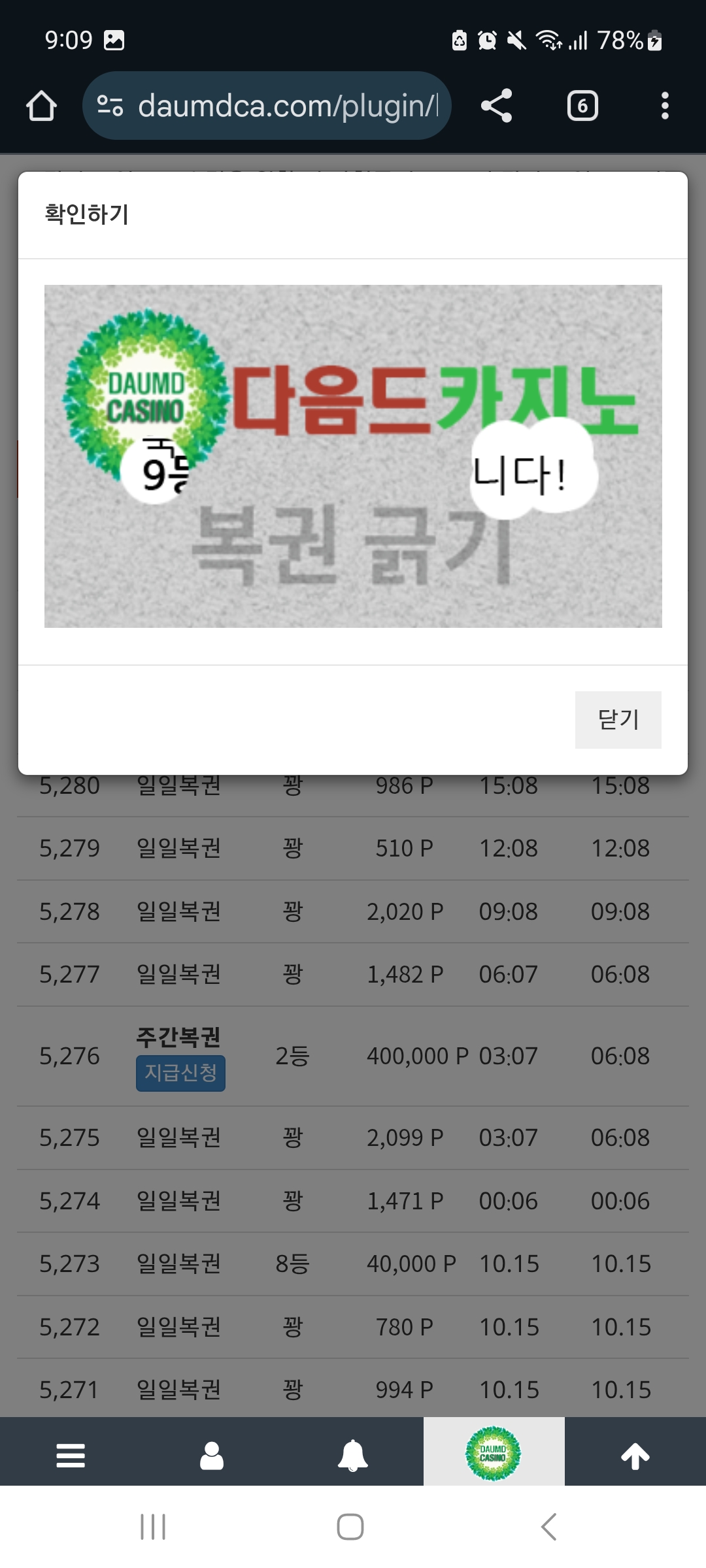The image size is (706, 1568).
Task: Open the notifications bell
Action: tap(353, 1456)
